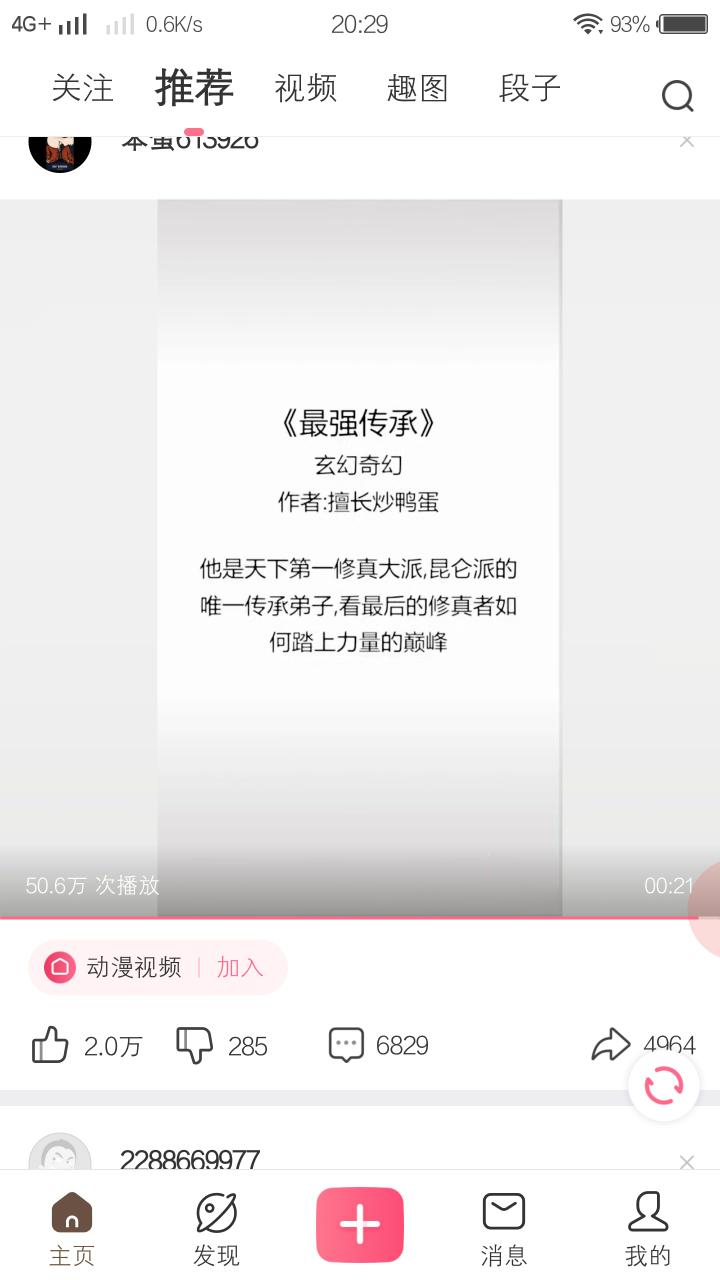This screenshot has height=1280, width=720.
Task: Open the 发现 tab
Action: [216, 1228]
